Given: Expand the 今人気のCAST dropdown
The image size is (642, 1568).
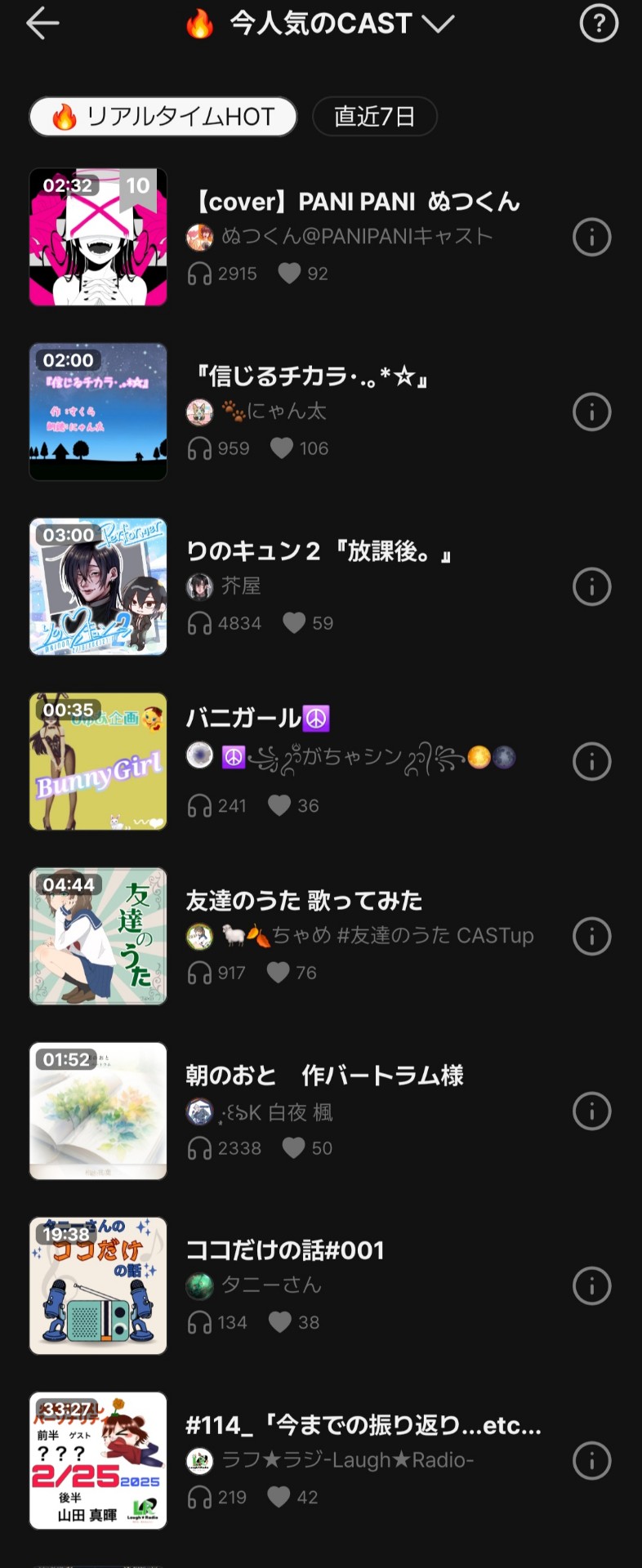Looking at the screenshot, I should click(x=438, y=24).
